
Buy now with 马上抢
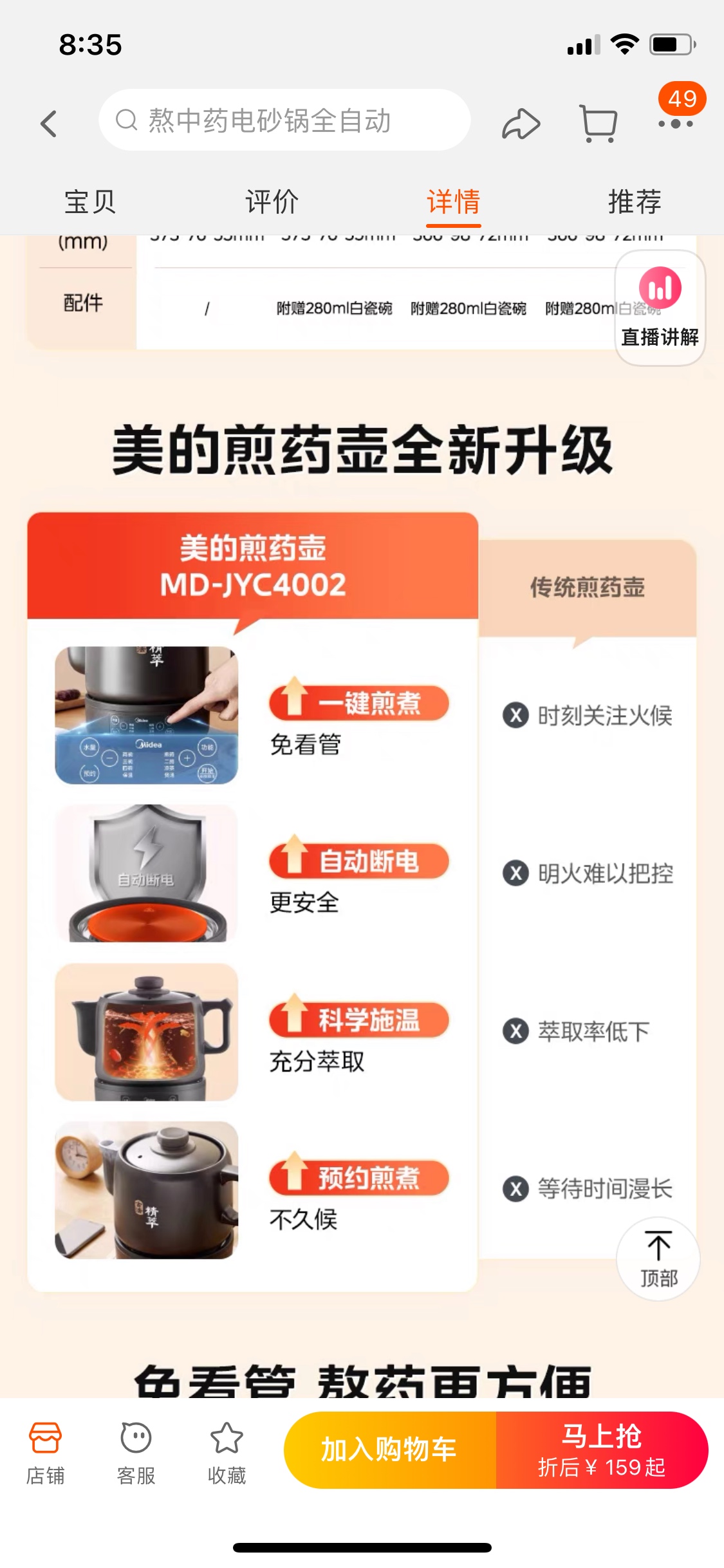(x=602, y=1450)
